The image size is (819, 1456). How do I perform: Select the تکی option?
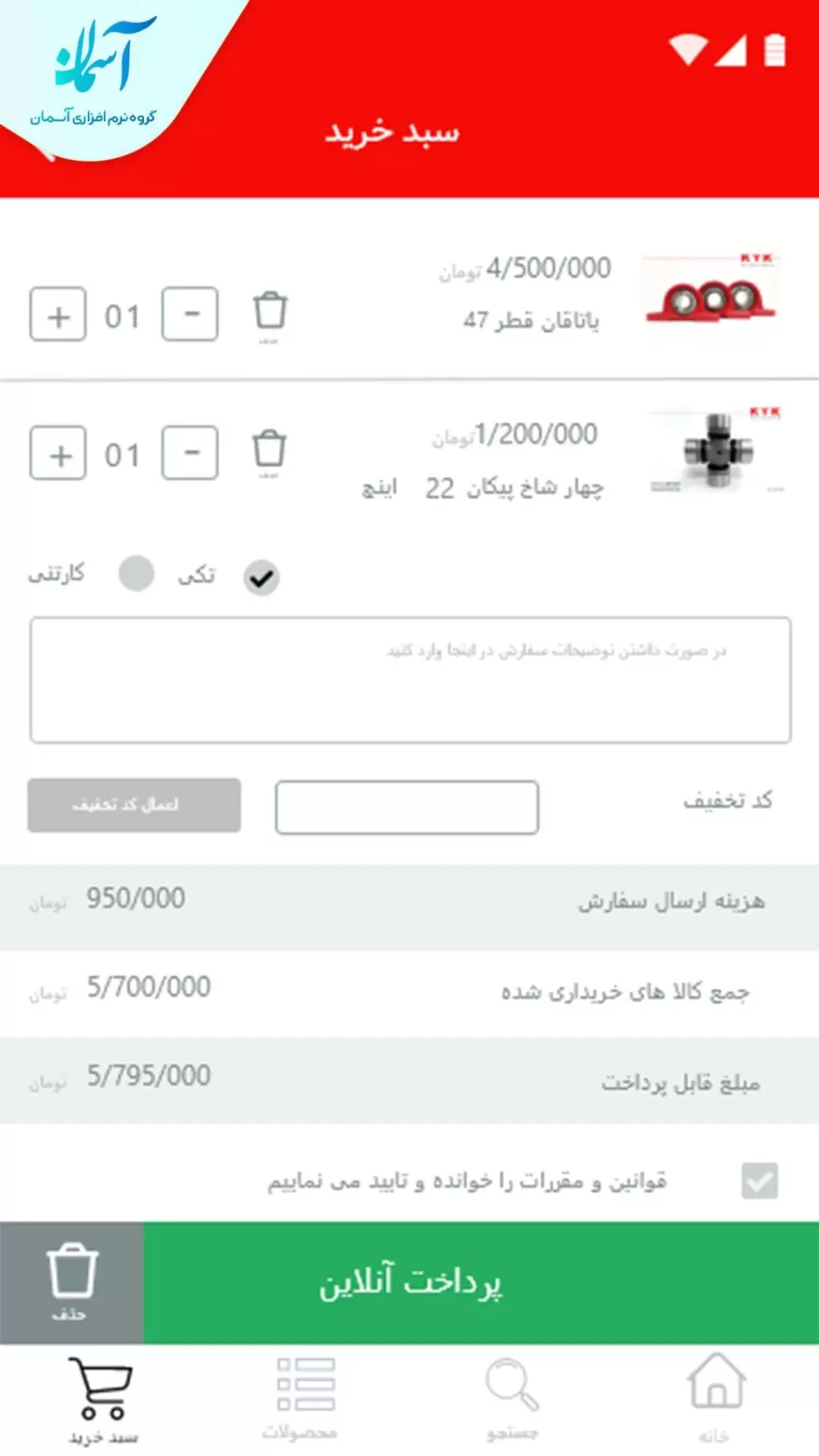(x=262, y=577)
